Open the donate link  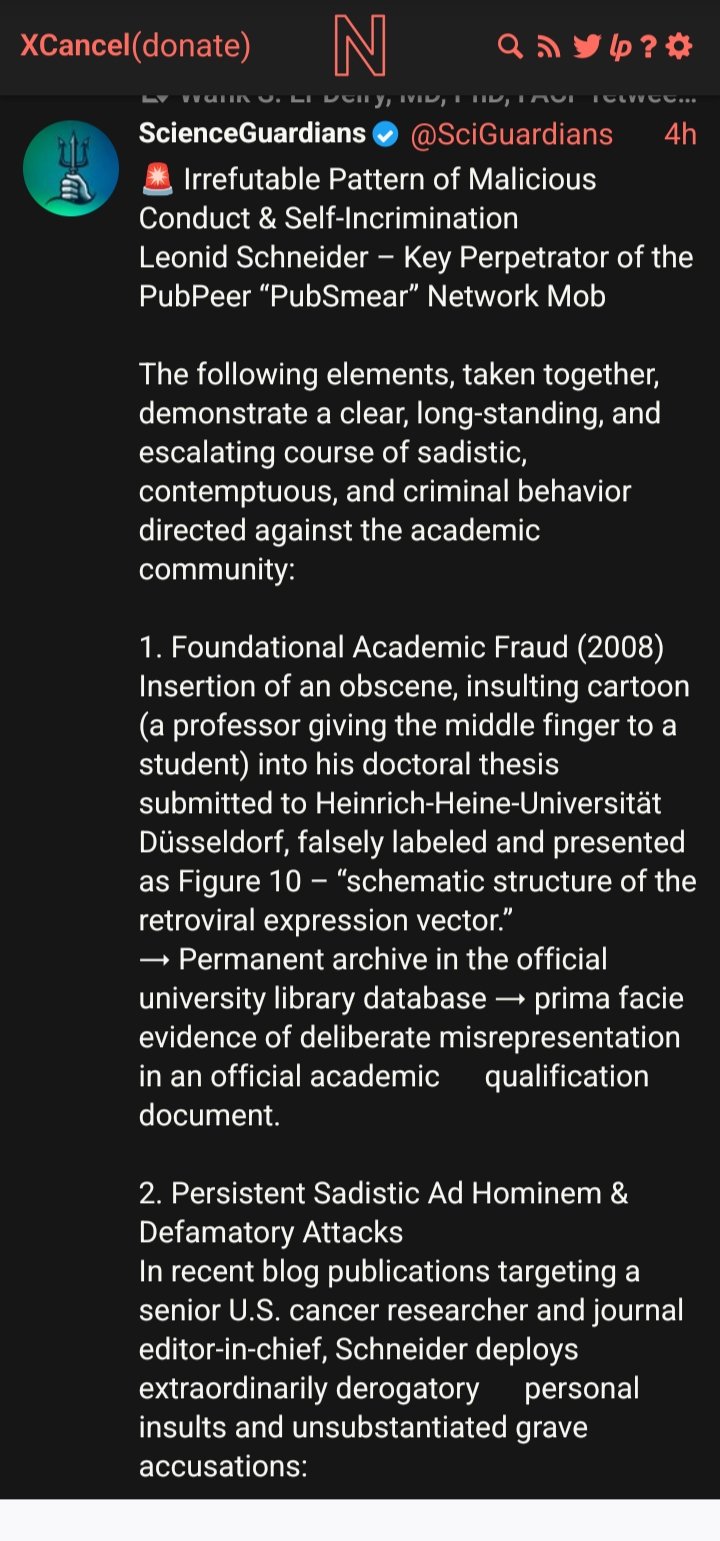[191, 46]
